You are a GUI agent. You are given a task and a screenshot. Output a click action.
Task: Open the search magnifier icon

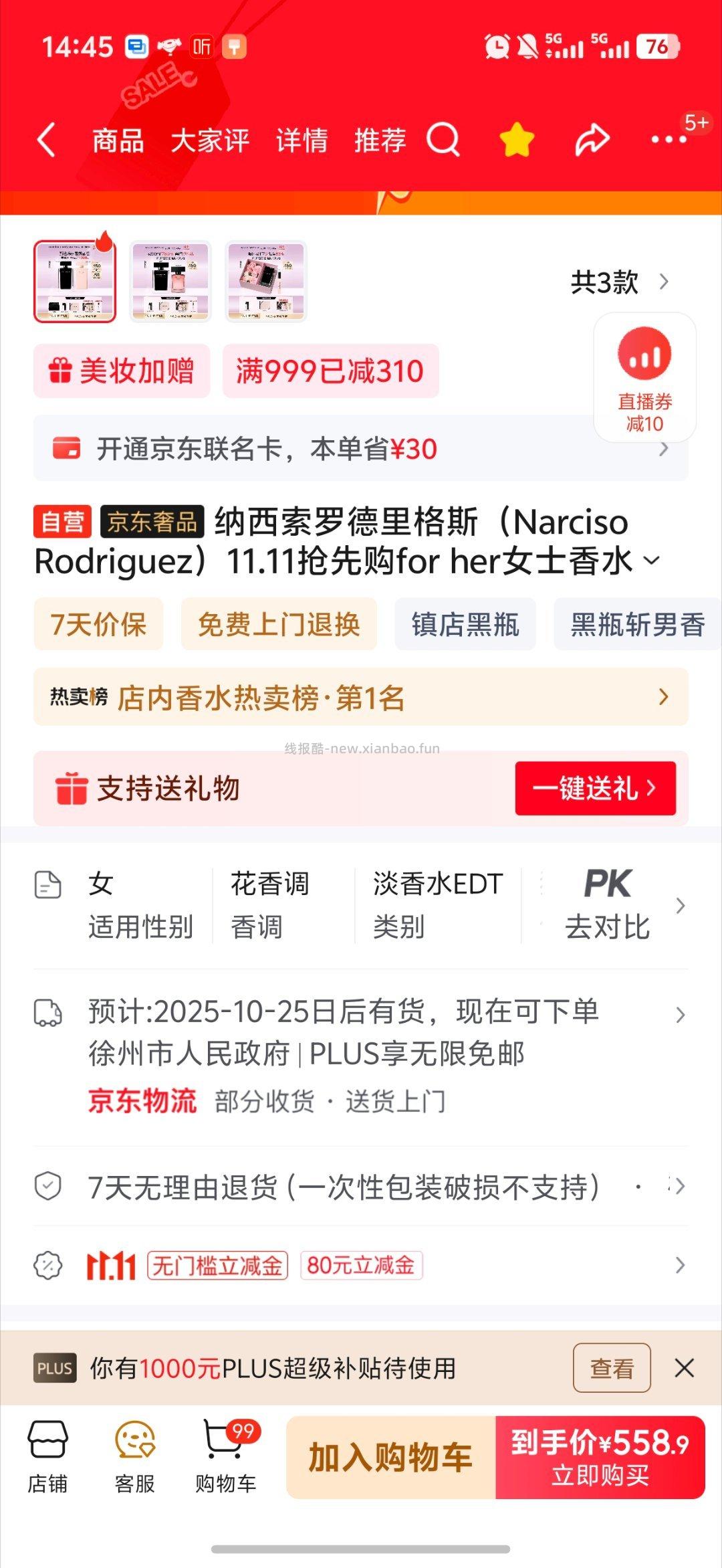[443, 140]
